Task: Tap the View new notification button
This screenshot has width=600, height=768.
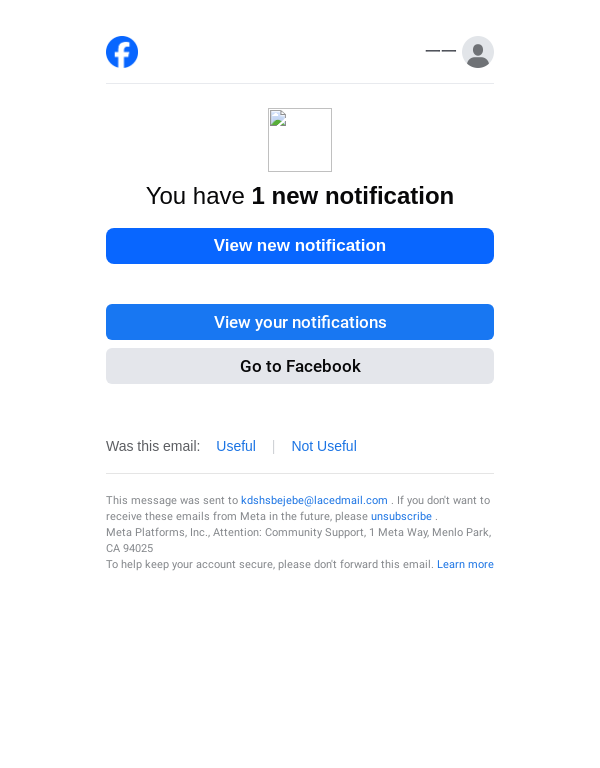Action: pyautogui.click(x=300, y=246)
